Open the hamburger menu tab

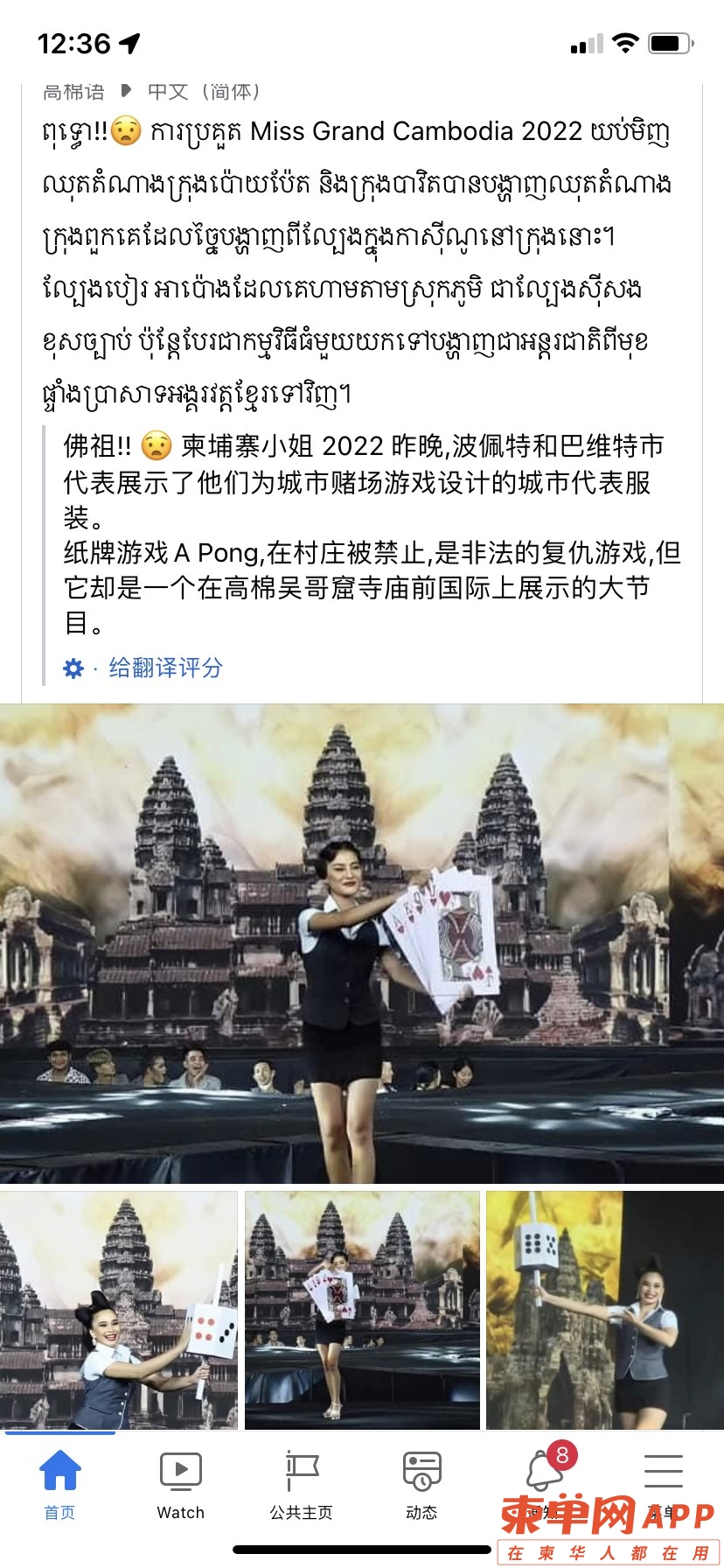click(x=664, y=1472)
